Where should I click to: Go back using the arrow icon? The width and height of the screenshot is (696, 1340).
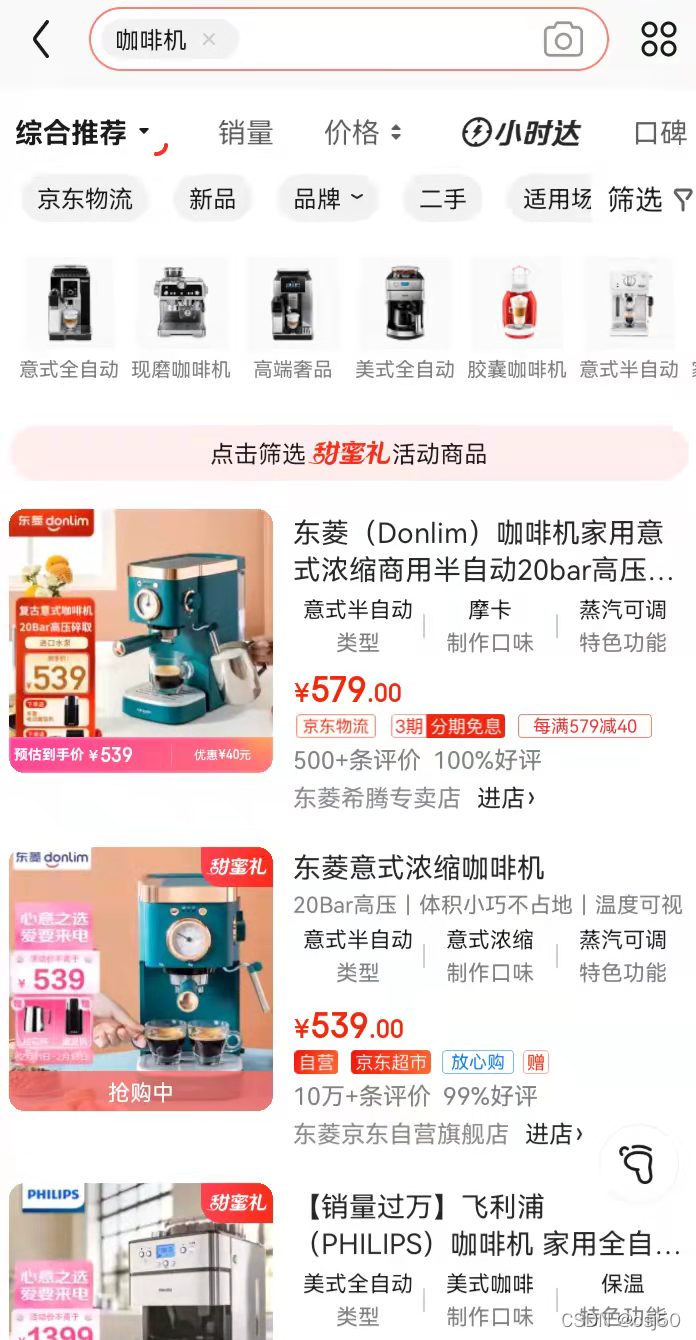[41, 40]
